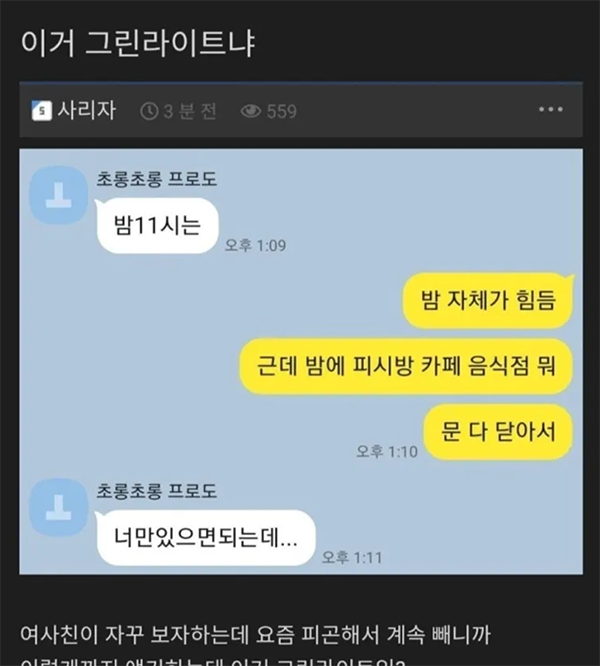Open the post's three-dot overflow menu
600x666 pixels.
pyautogui.click(x=551, y=110)
